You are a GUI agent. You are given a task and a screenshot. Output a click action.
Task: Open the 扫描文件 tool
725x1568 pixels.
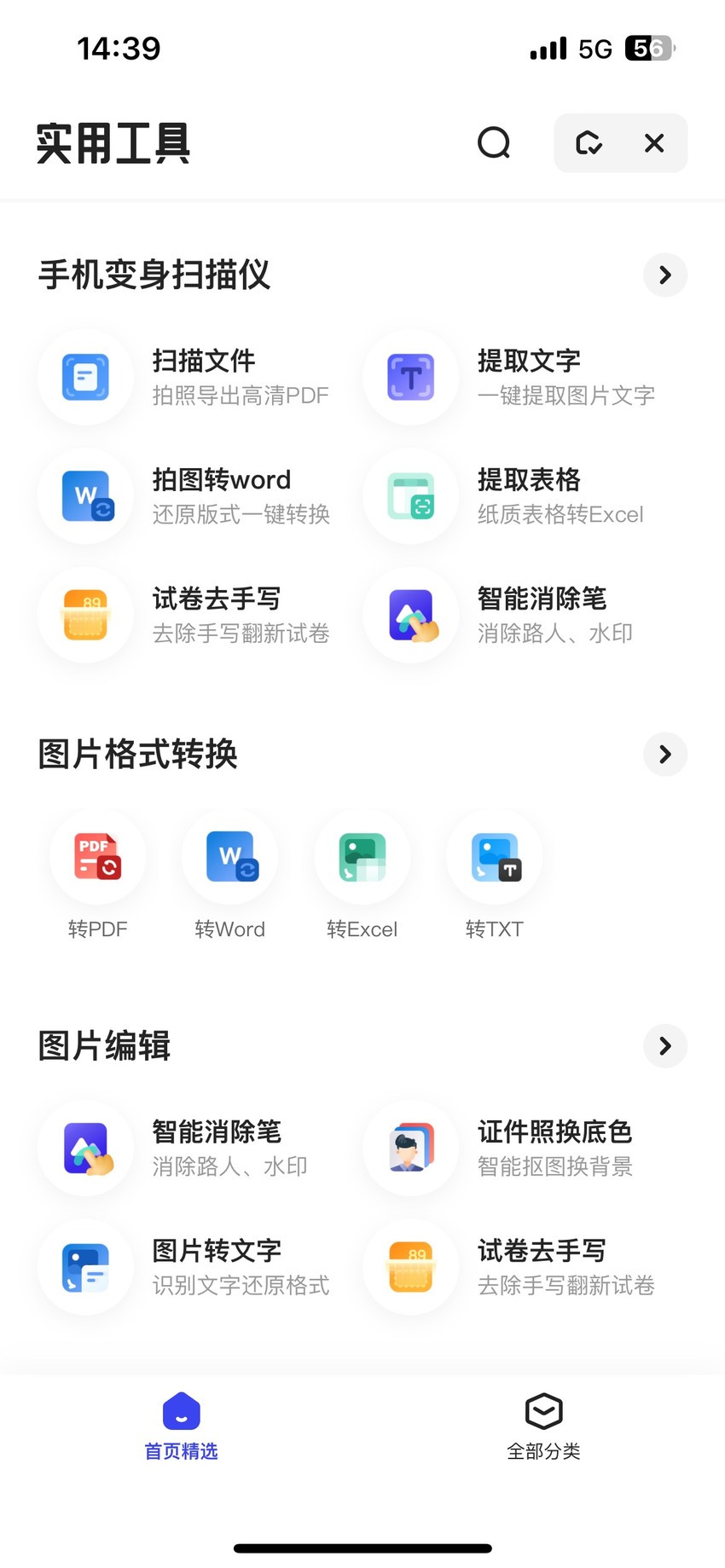point(184,377)
